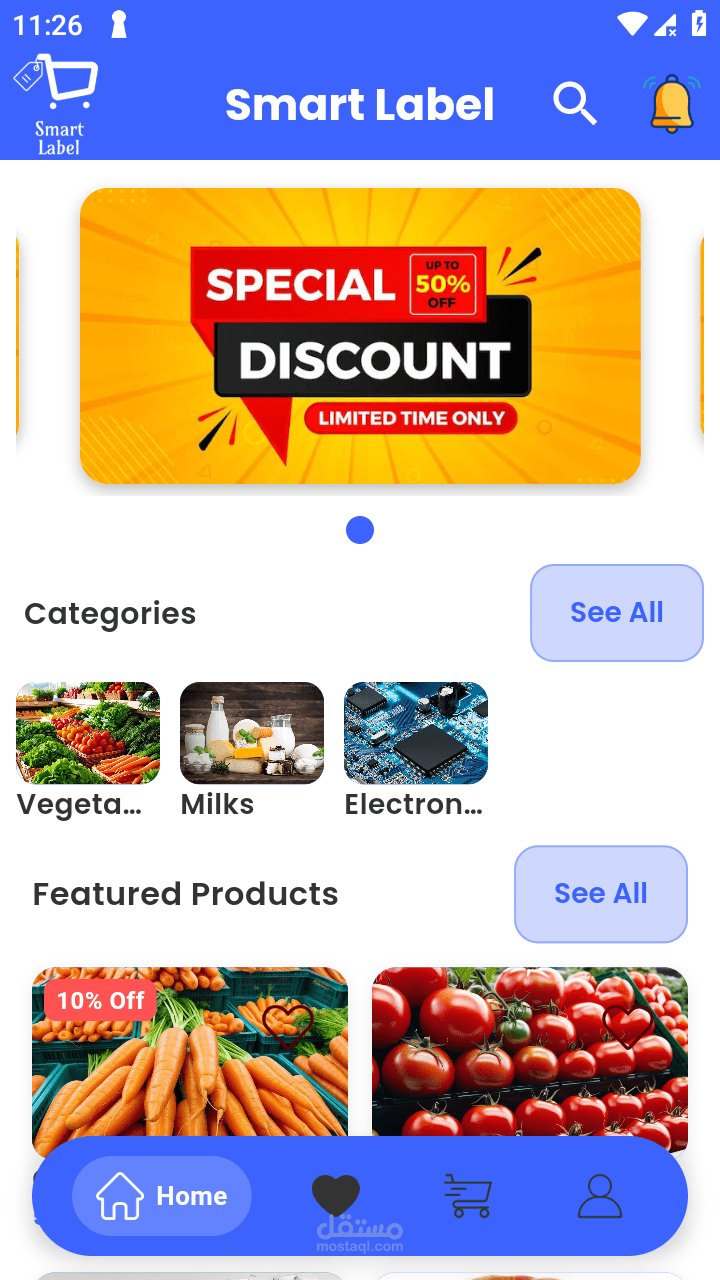Open the Vegetables category
Viewport: 720px width, 1280px height.
88,733
